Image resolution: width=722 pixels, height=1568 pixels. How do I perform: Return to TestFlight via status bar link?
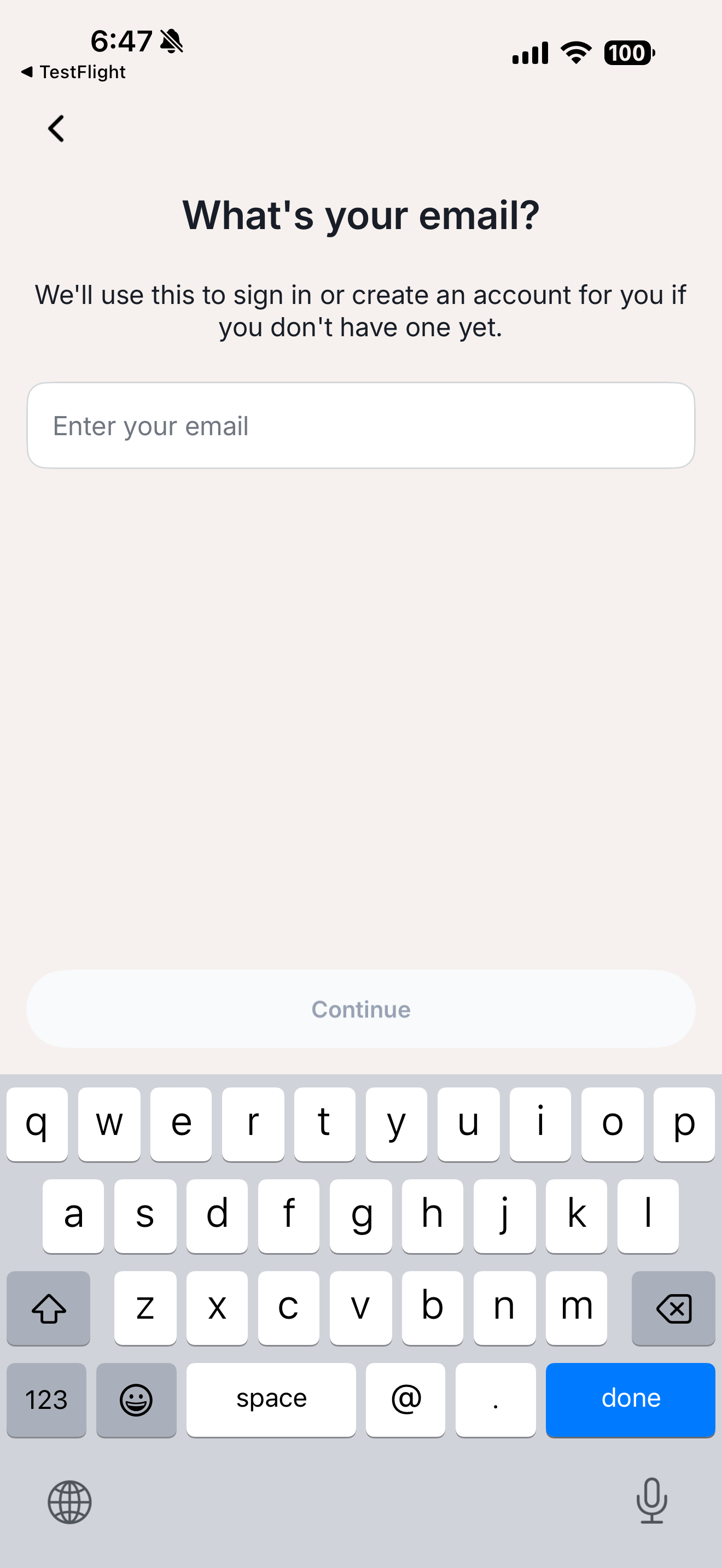pyautogui.click(x=73, y=72)
